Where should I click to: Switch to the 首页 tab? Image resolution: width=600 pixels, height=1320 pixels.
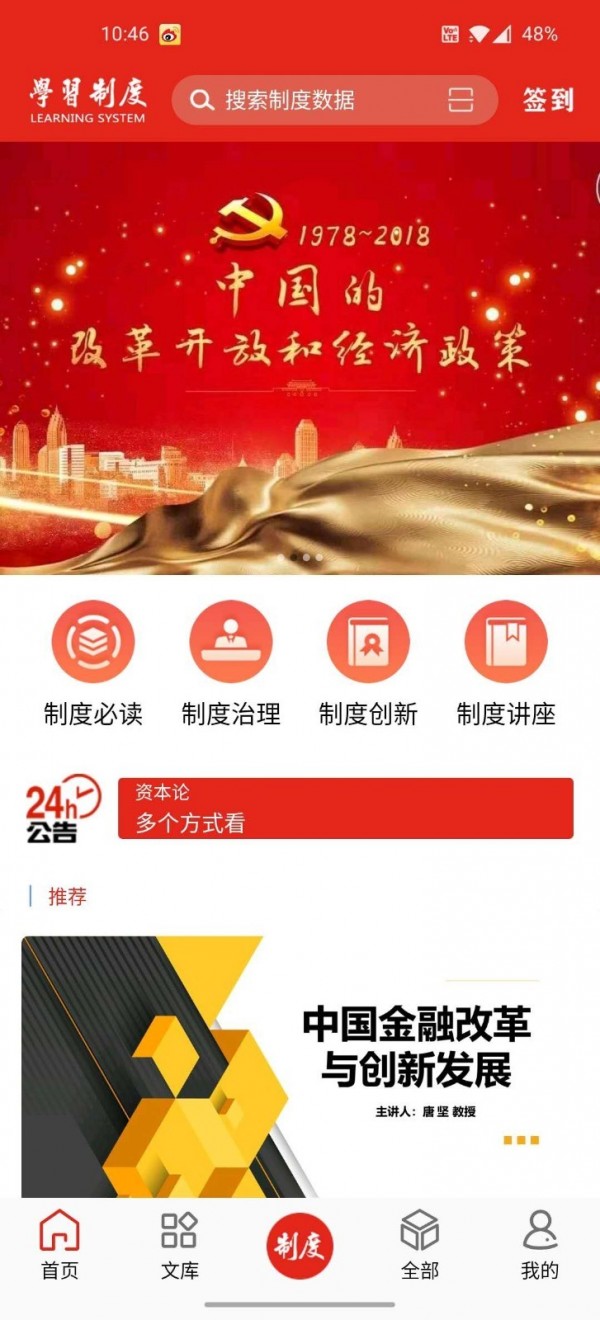coord(59,1245)
